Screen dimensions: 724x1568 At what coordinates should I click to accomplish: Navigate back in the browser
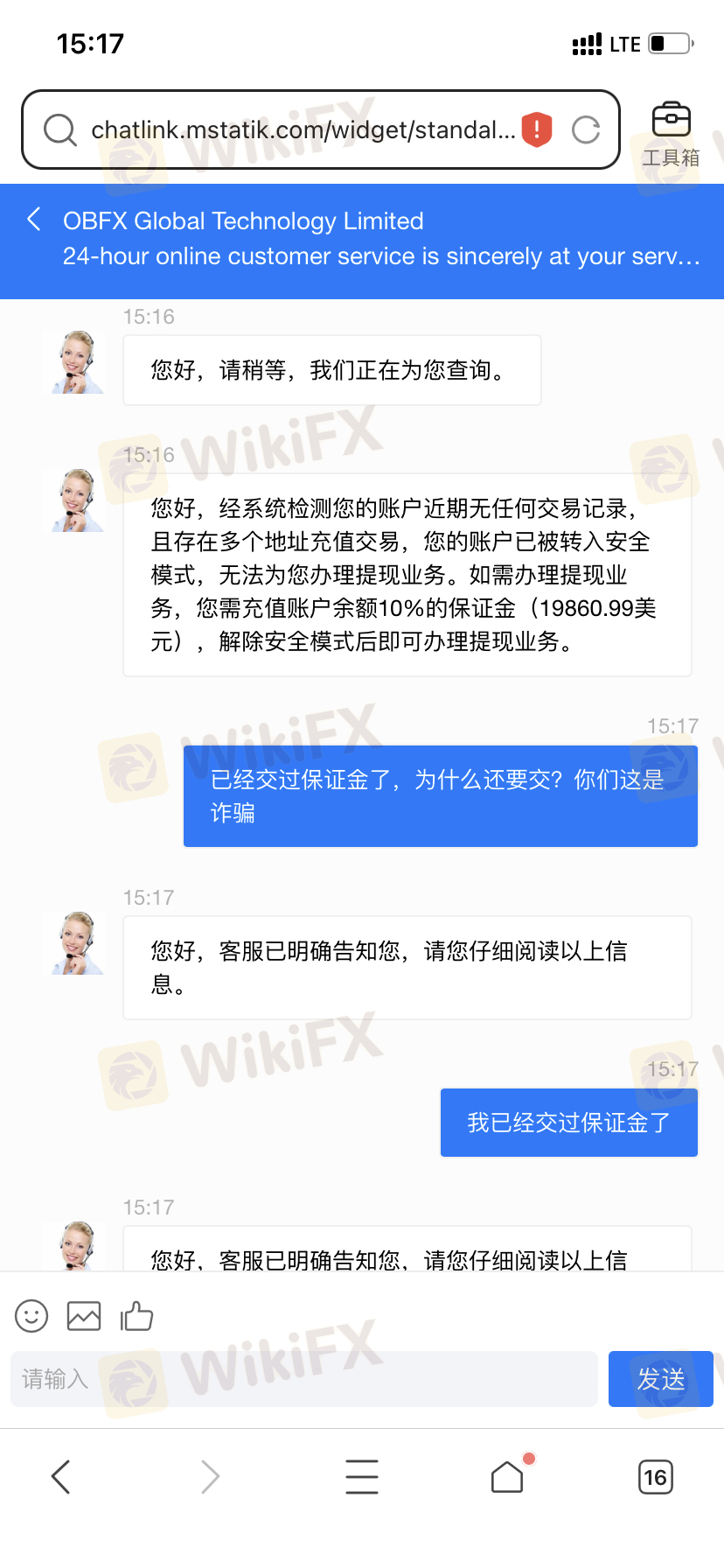(60, 1477)
